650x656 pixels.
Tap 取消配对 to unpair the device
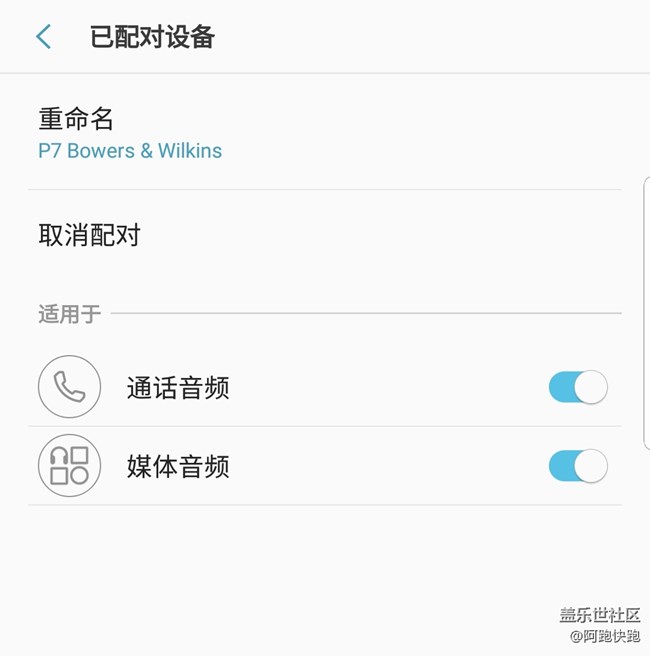(90, 236)
